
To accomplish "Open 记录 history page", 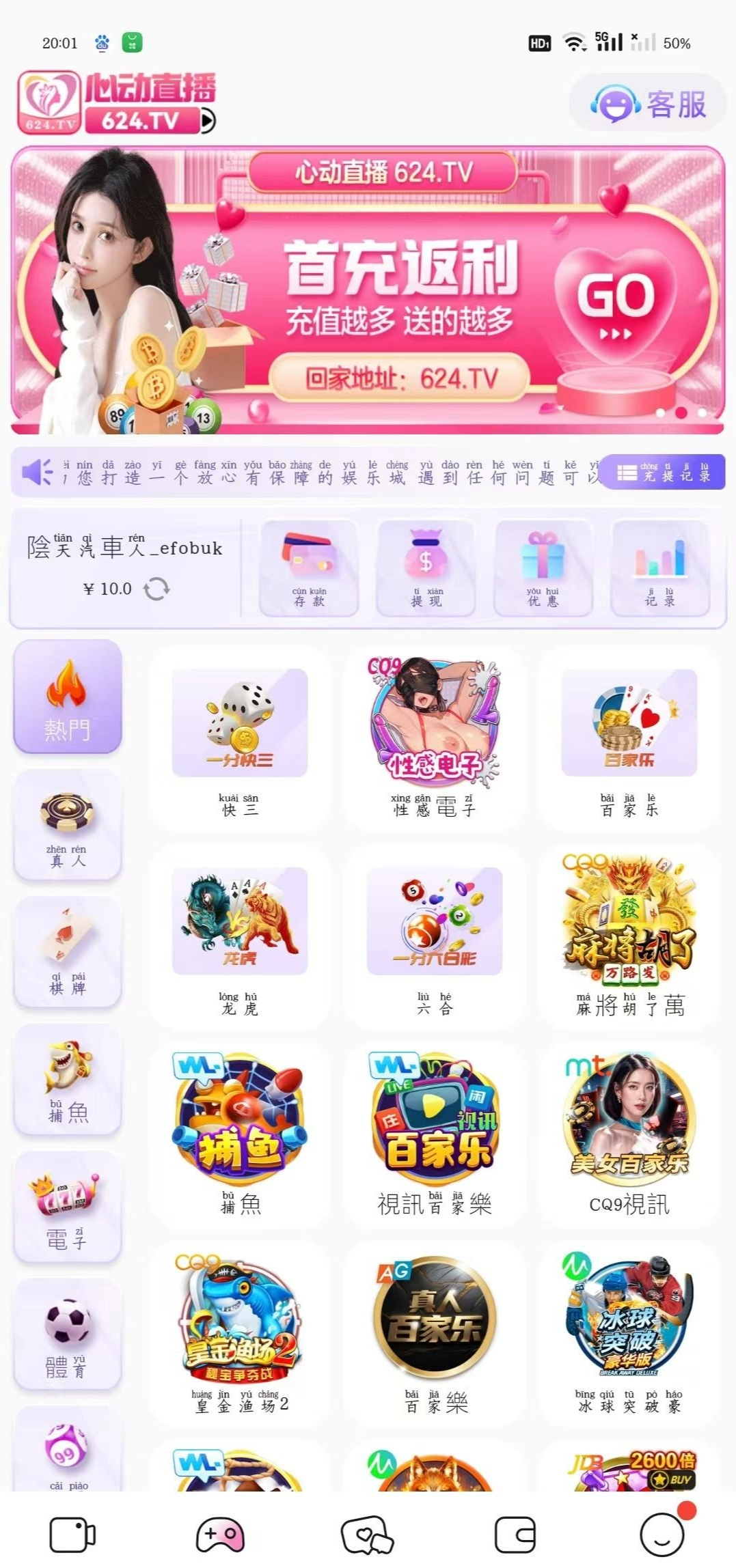I will [659, 568].
